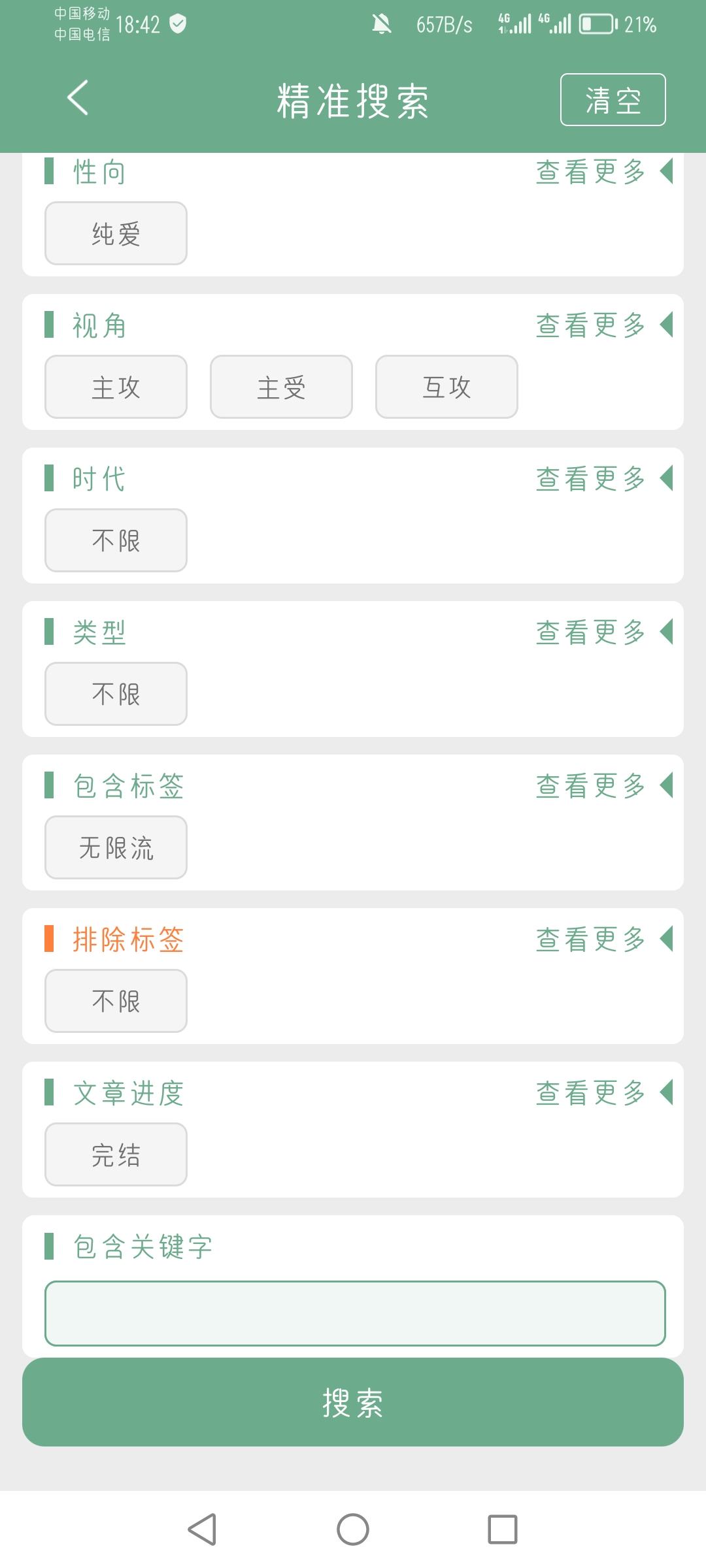Select 不限 under 排除标签
The image size is (706, 1568).
point(116,1001)
